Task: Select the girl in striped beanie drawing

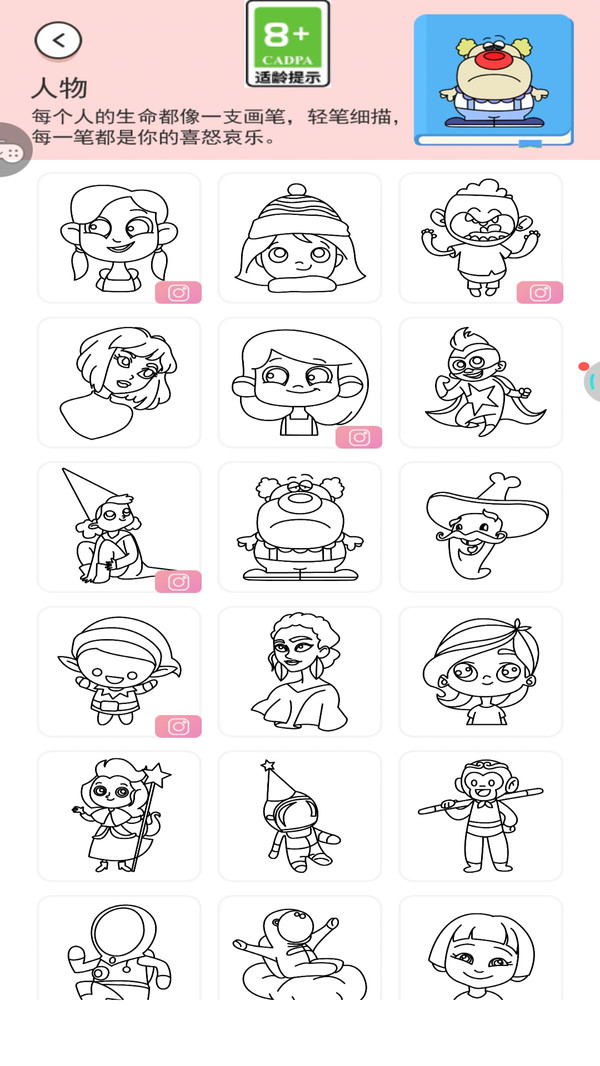Action: click(x=300, y=238)
